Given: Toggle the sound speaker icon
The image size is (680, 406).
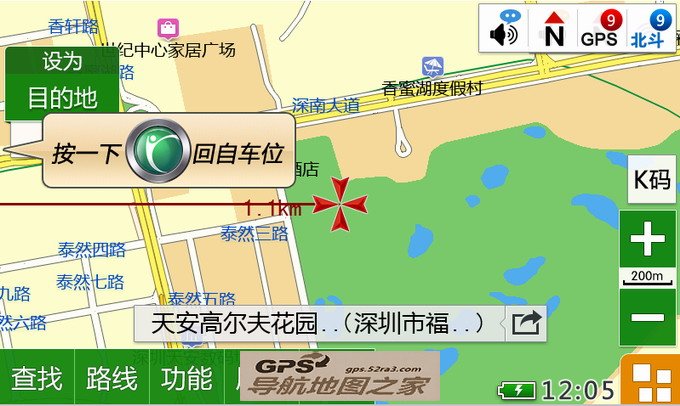Looking at the screenshot, I should pos(506,30).
